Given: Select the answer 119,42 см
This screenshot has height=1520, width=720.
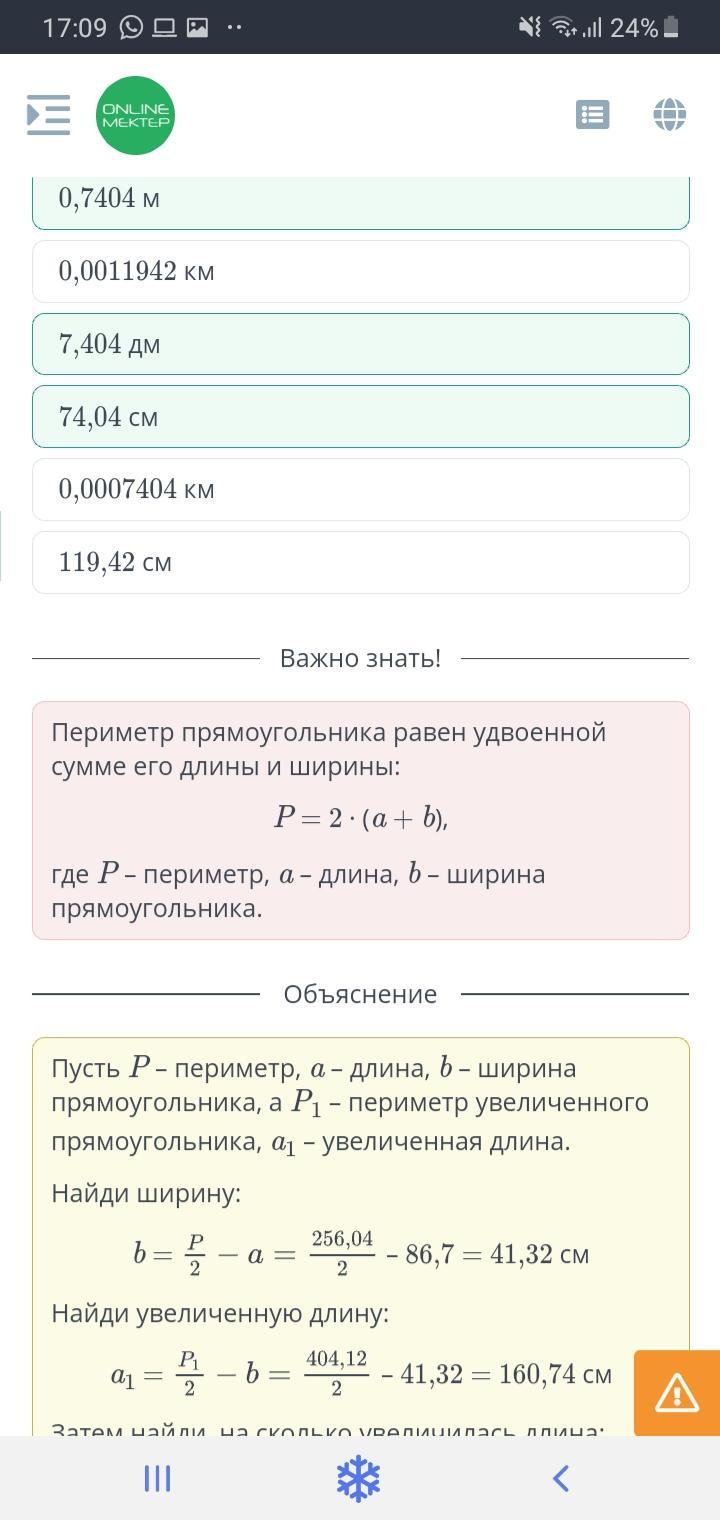Looking at the screenshot, I should tap(361, 562).
